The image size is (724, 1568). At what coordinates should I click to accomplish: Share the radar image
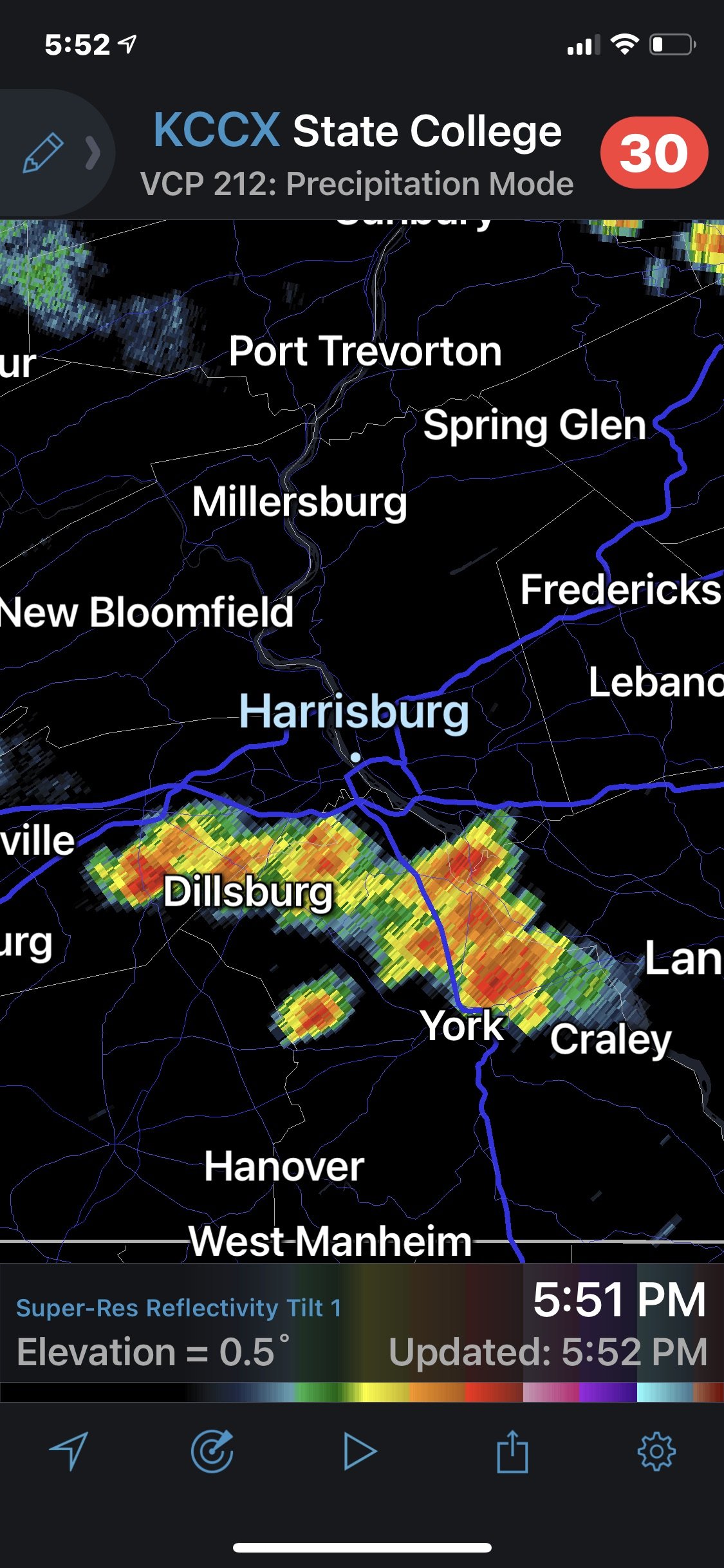point(512,1451)
